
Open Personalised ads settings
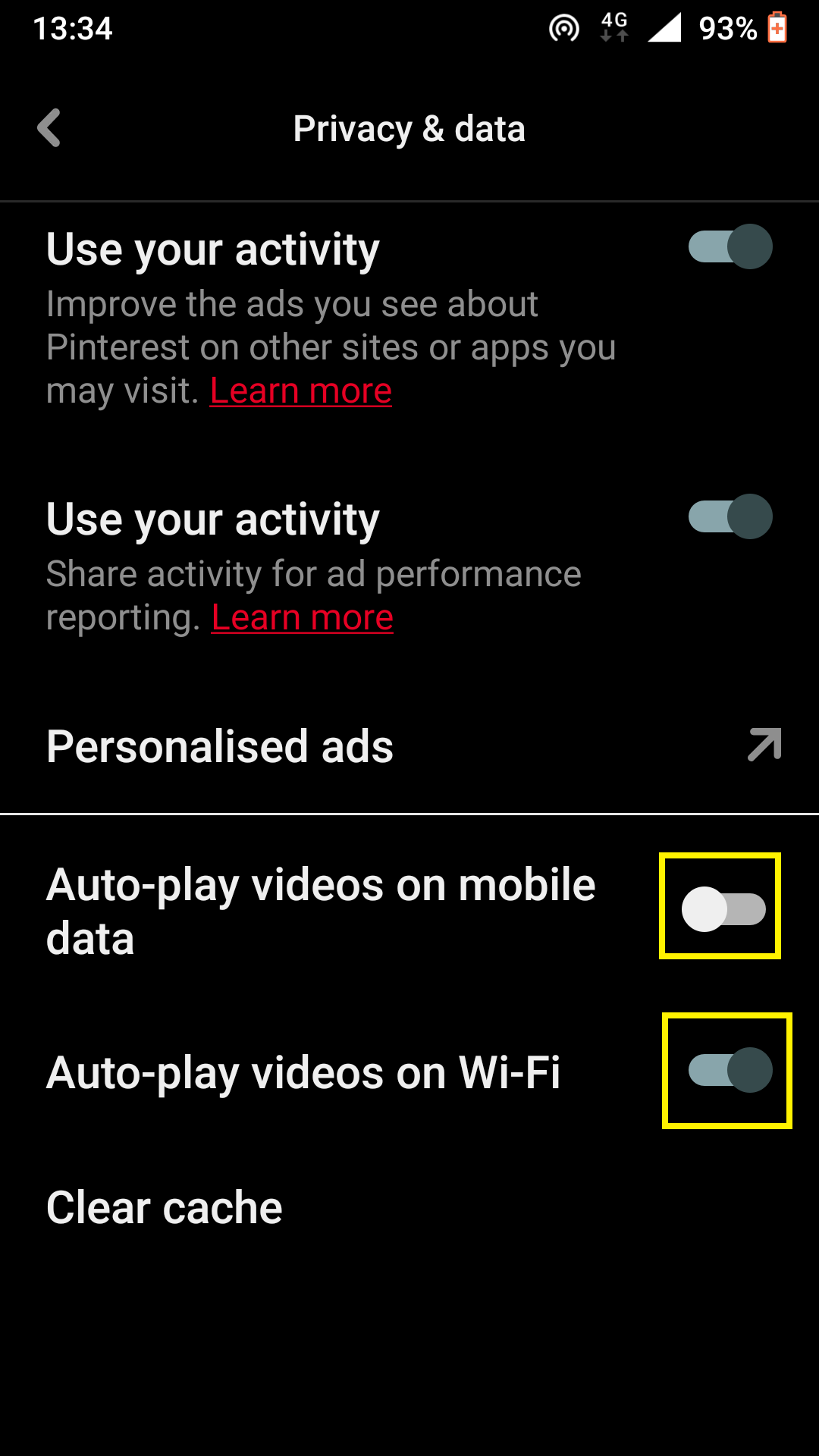click(x=409, y=746)
